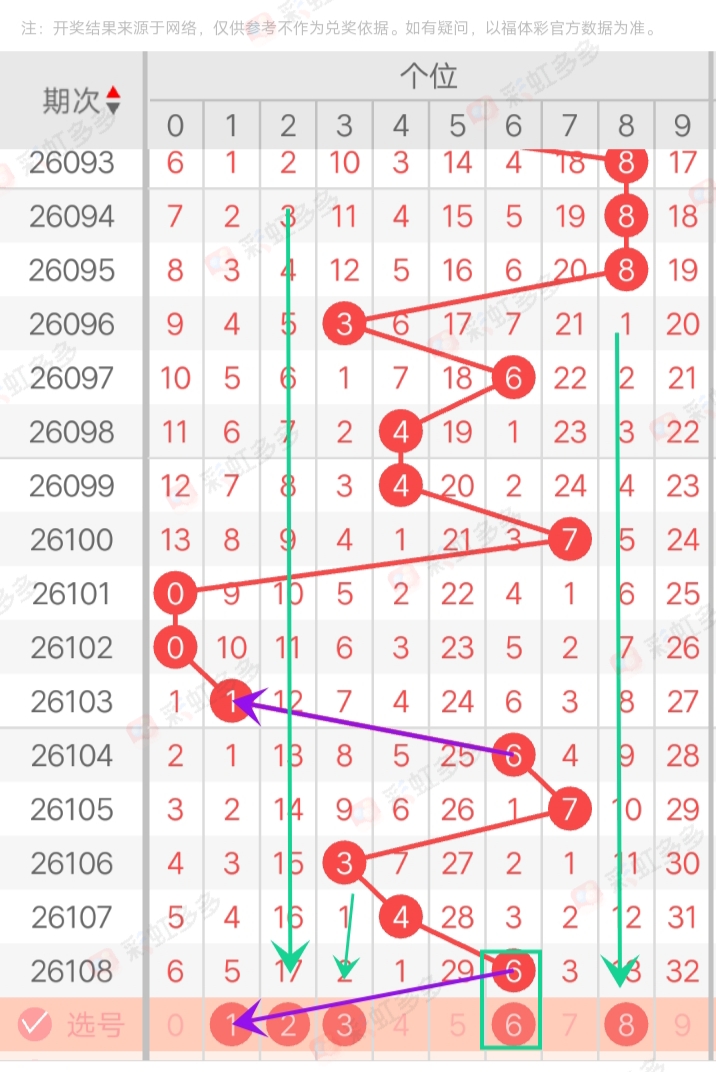
Task: Deselect number 6 in 选号 row
Action: tap(513, 1024)
